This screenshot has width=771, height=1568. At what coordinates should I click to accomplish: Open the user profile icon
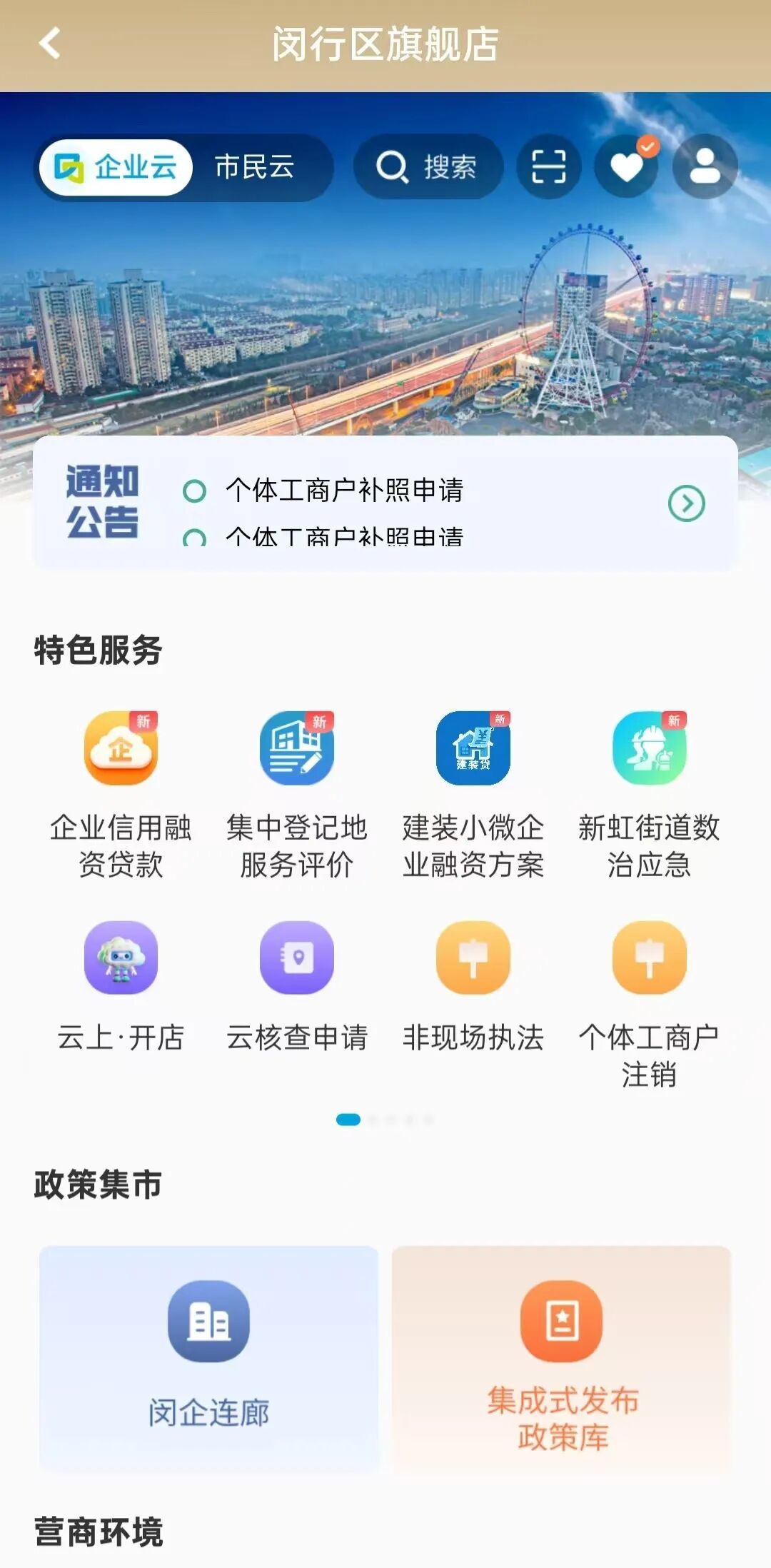(705, 168)
